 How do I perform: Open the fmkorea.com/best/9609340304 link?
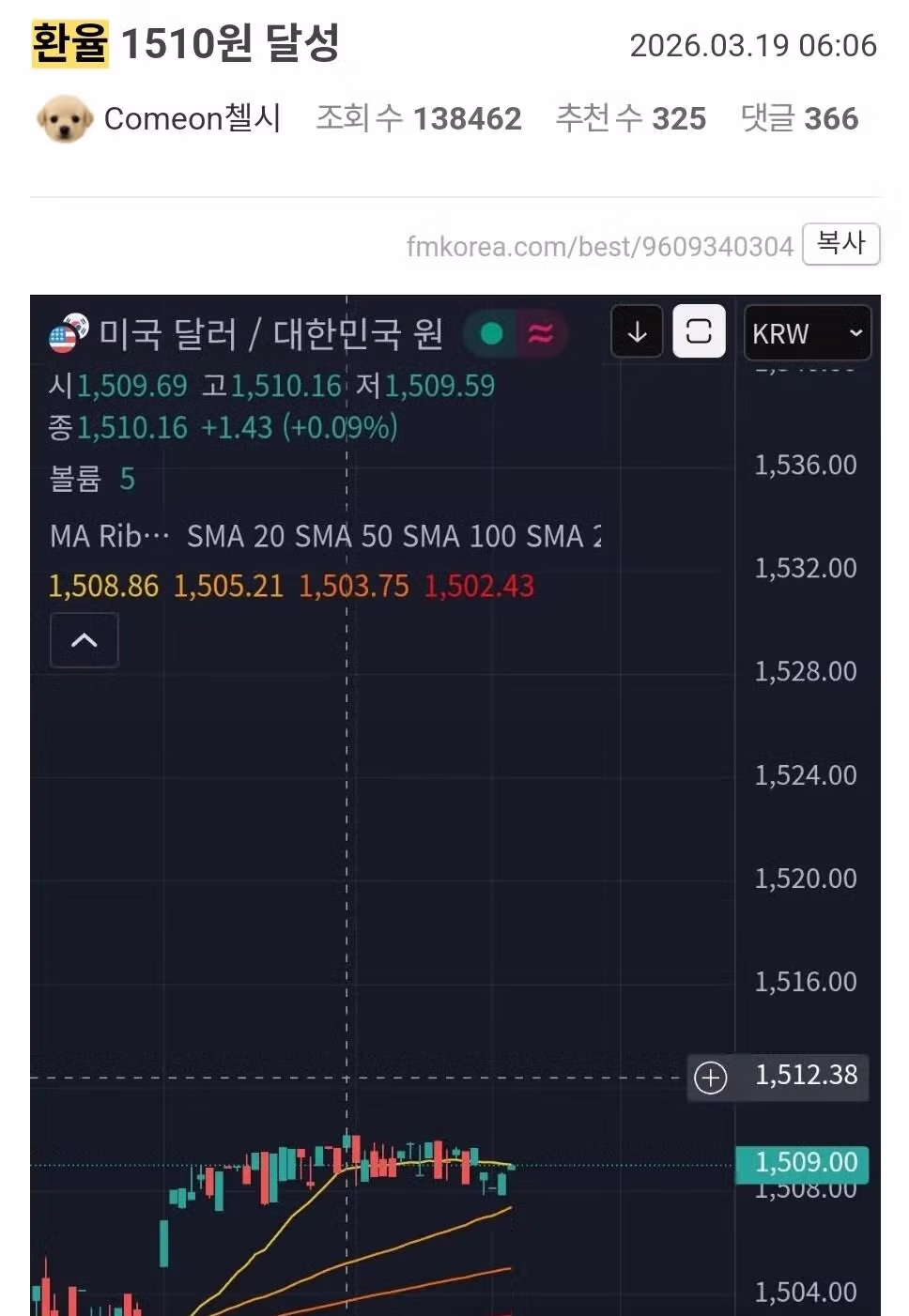pyautogui.click(x=599, y=247)
